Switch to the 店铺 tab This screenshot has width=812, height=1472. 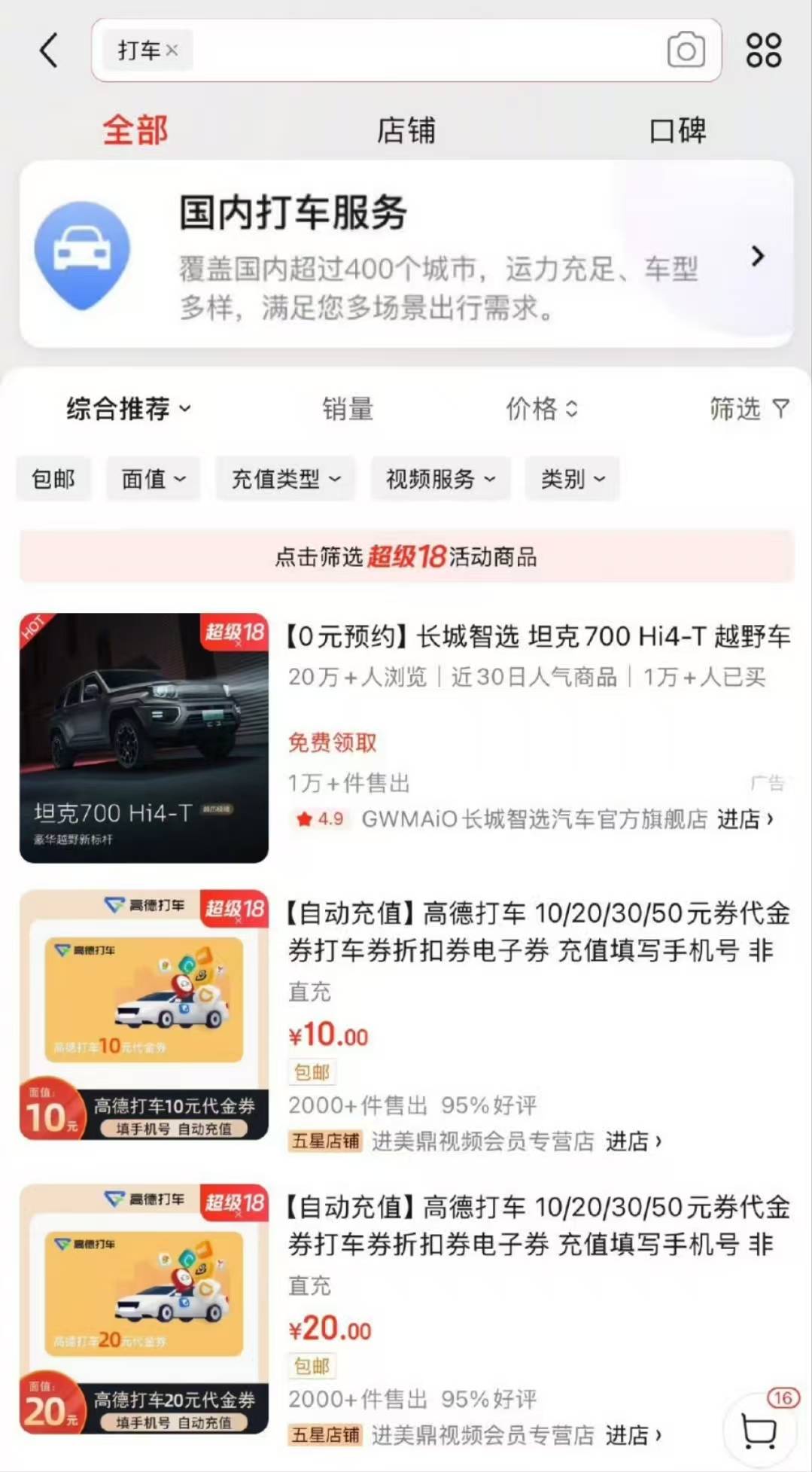(406, 130)
